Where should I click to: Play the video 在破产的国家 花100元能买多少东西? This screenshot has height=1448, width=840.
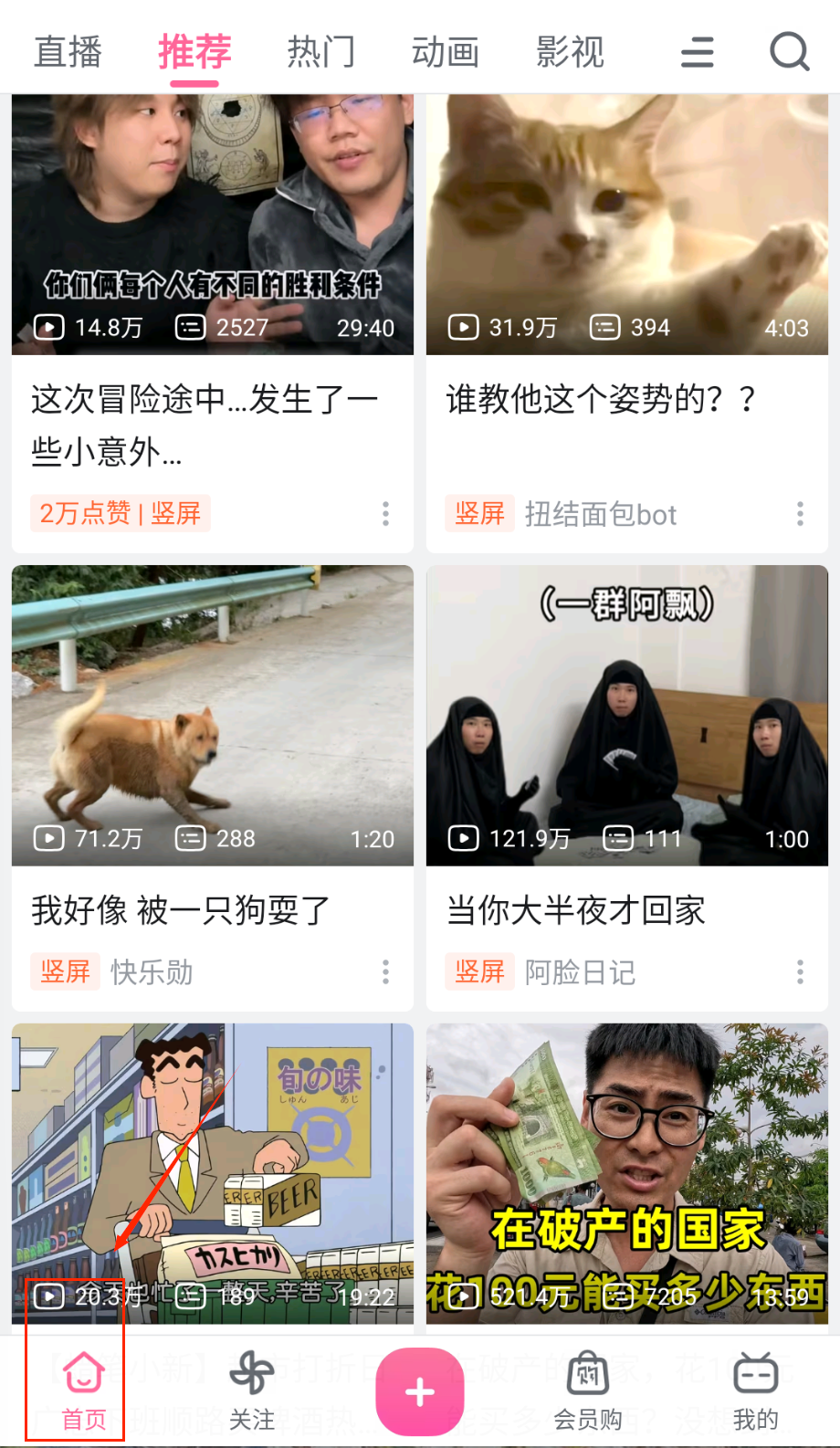(x=626, y=1173)
